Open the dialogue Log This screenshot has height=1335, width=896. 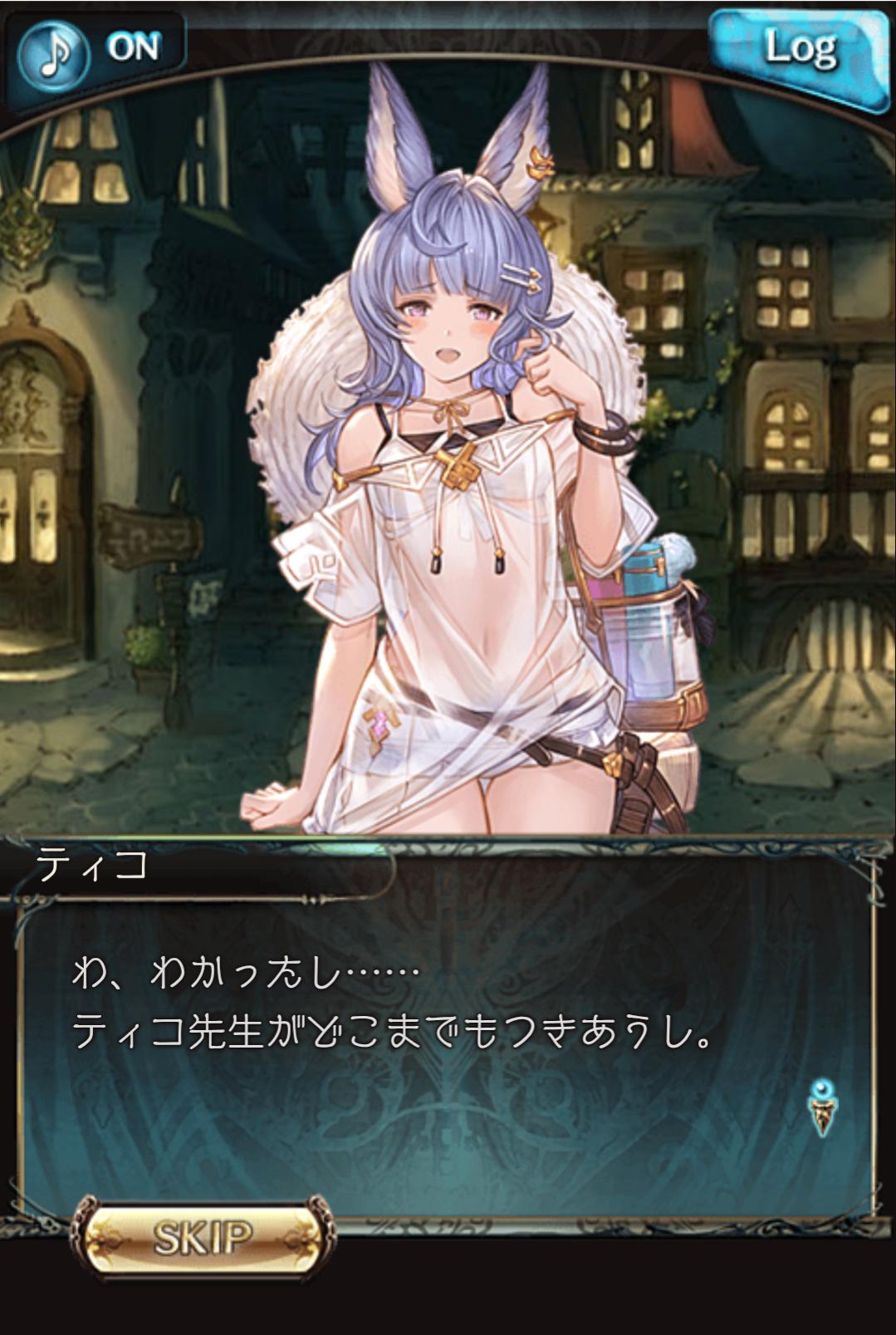pos(799,52)
